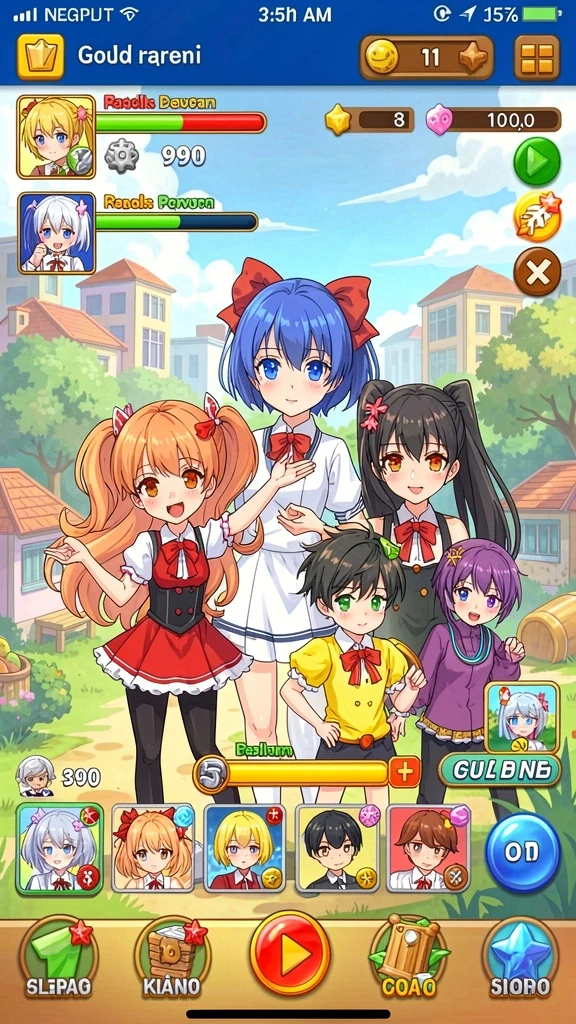Choose the orange-haired character with red bow
The width and height of the screenshot is (576, 1024).
(x=153, y=848)
